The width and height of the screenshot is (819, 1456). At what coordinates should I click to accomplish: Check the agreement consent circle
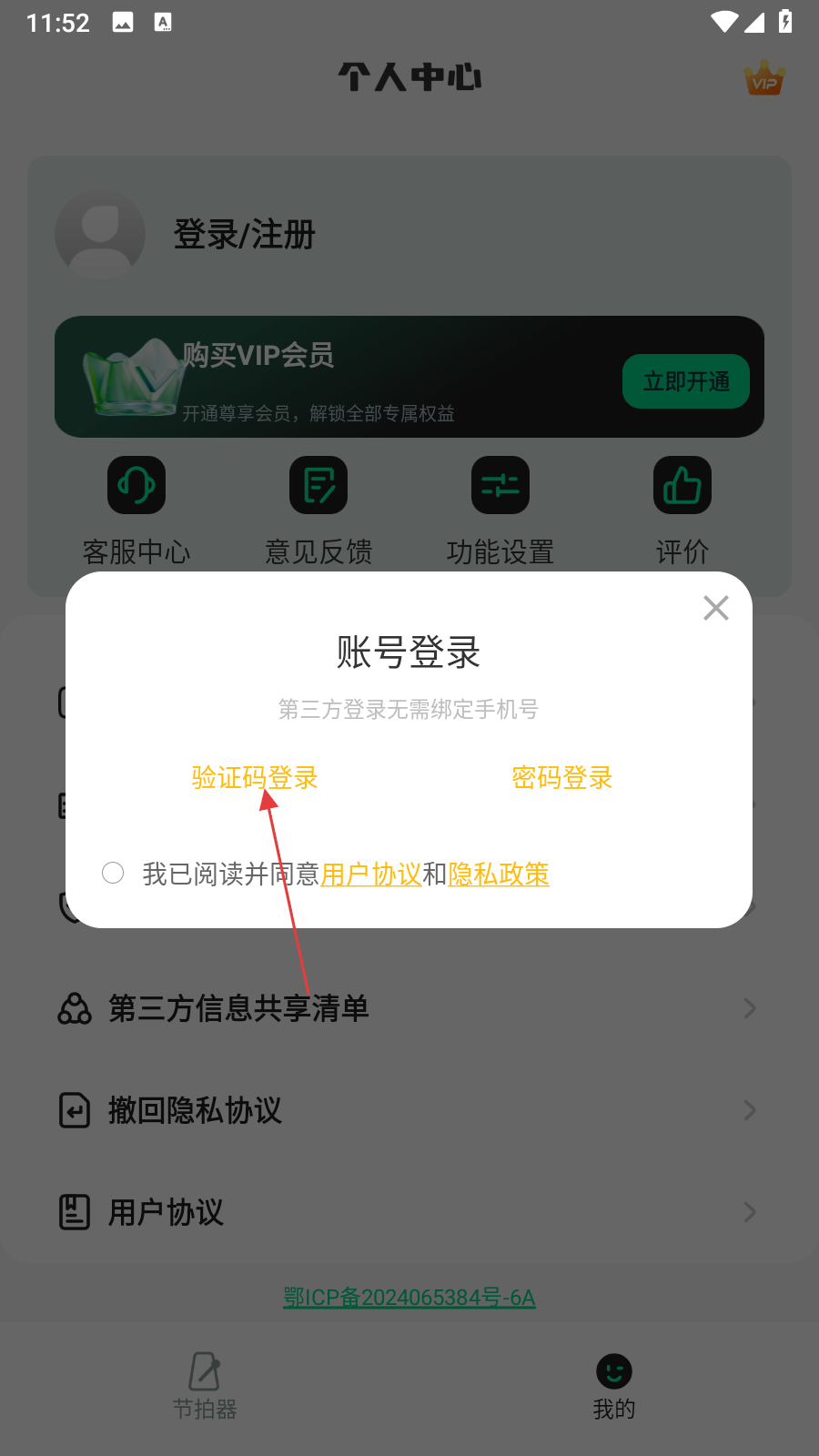[113, 874]
